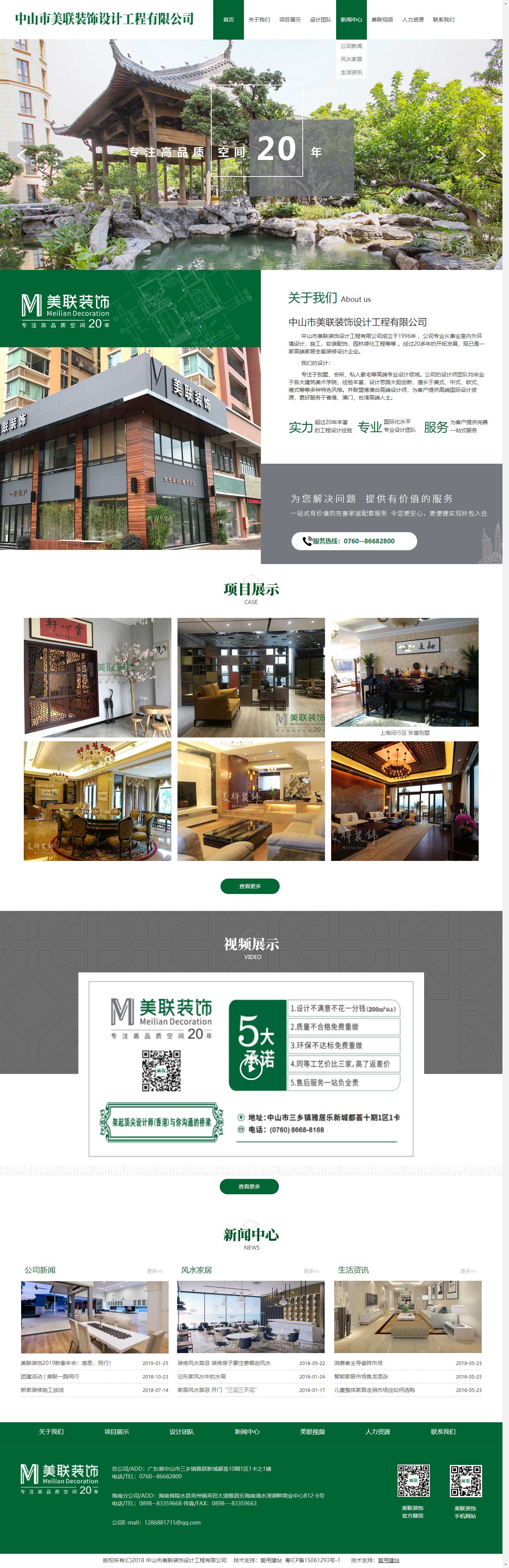Read 美联装饰2019新春年会 article
Viewport: 509px width, 1568px height.
[x=66, y=1363]
